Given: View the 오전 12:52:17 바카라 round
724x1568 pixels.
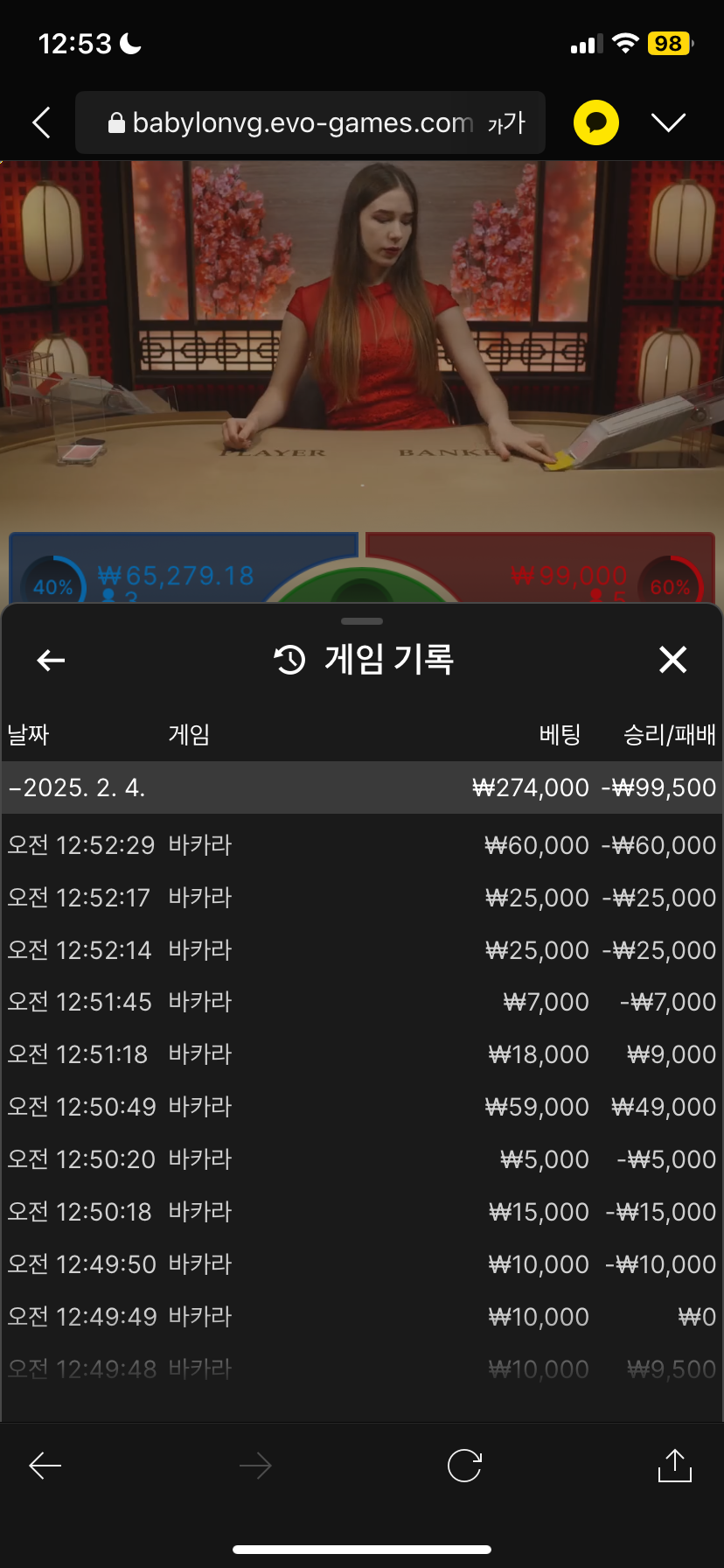Looking at the screenshot, I should pyautogui.click(x=362, y=898).
